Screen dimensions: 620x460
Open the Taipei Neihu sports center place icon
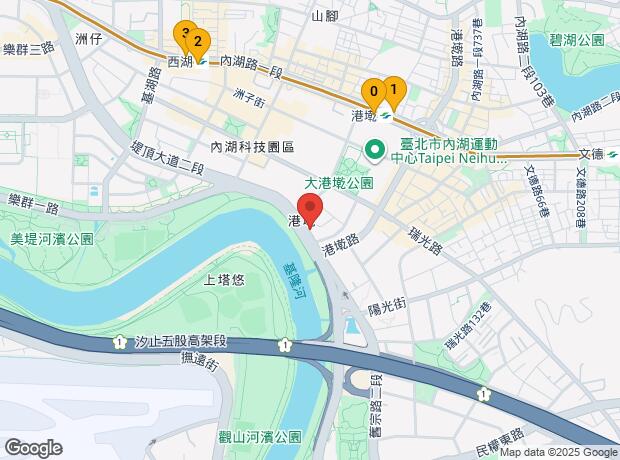click(375, 150)
